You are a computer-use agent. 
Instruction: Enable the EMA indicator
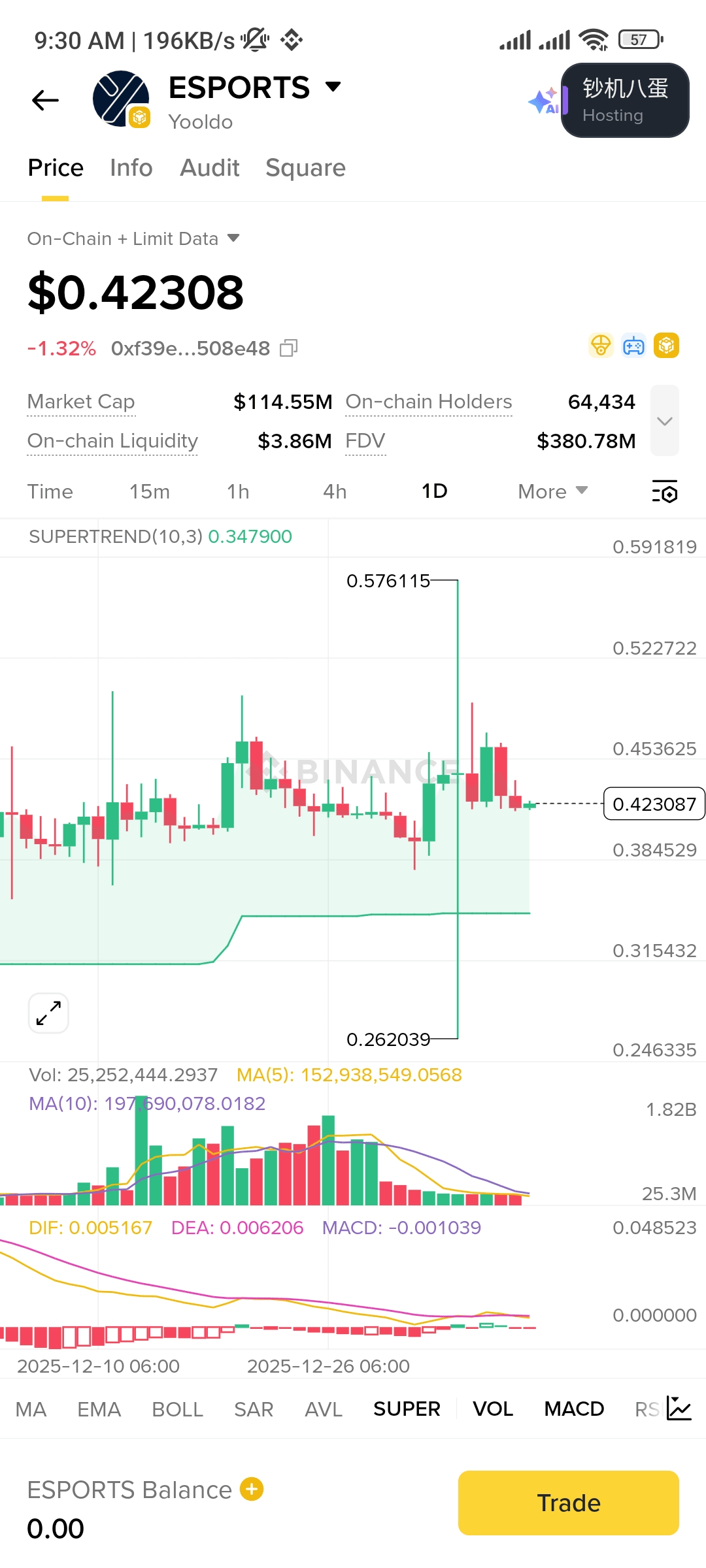point(99,1409)
